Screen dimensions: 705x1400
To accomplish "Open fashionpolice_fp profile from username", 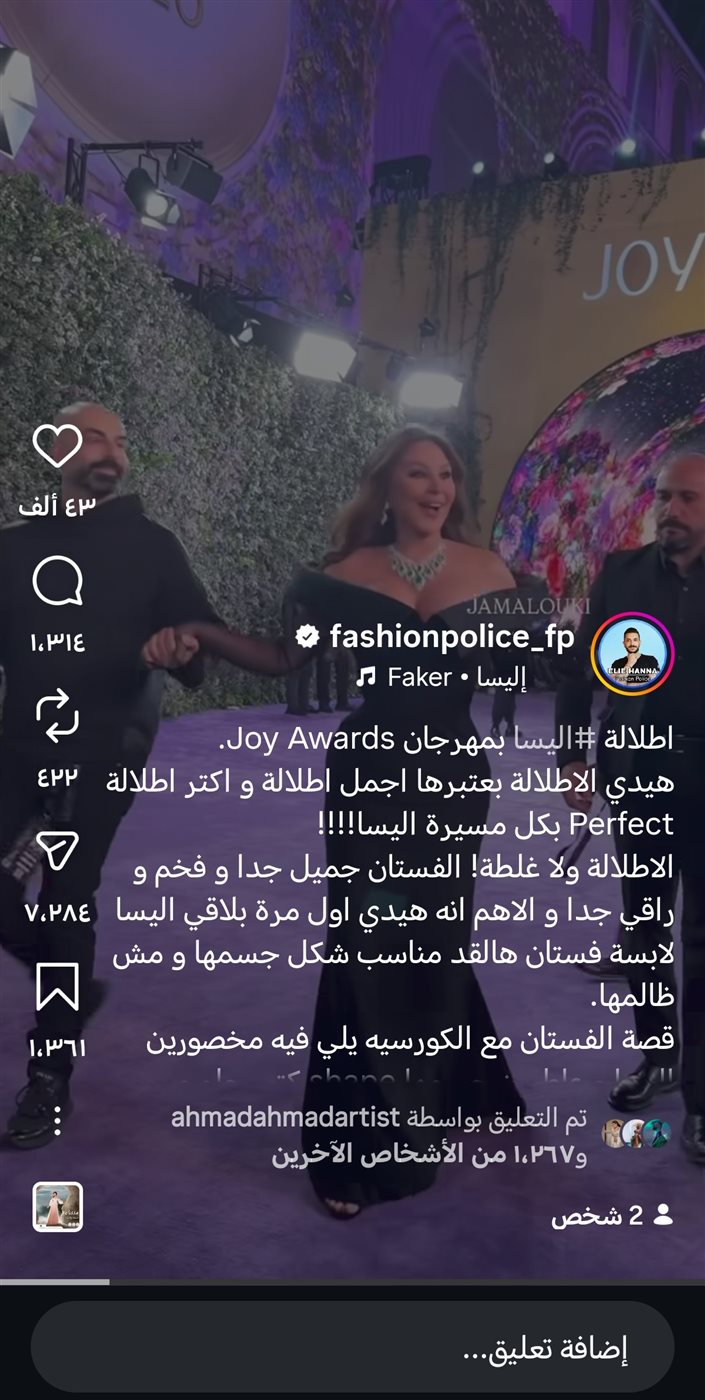I will click(x=452, y=637).
